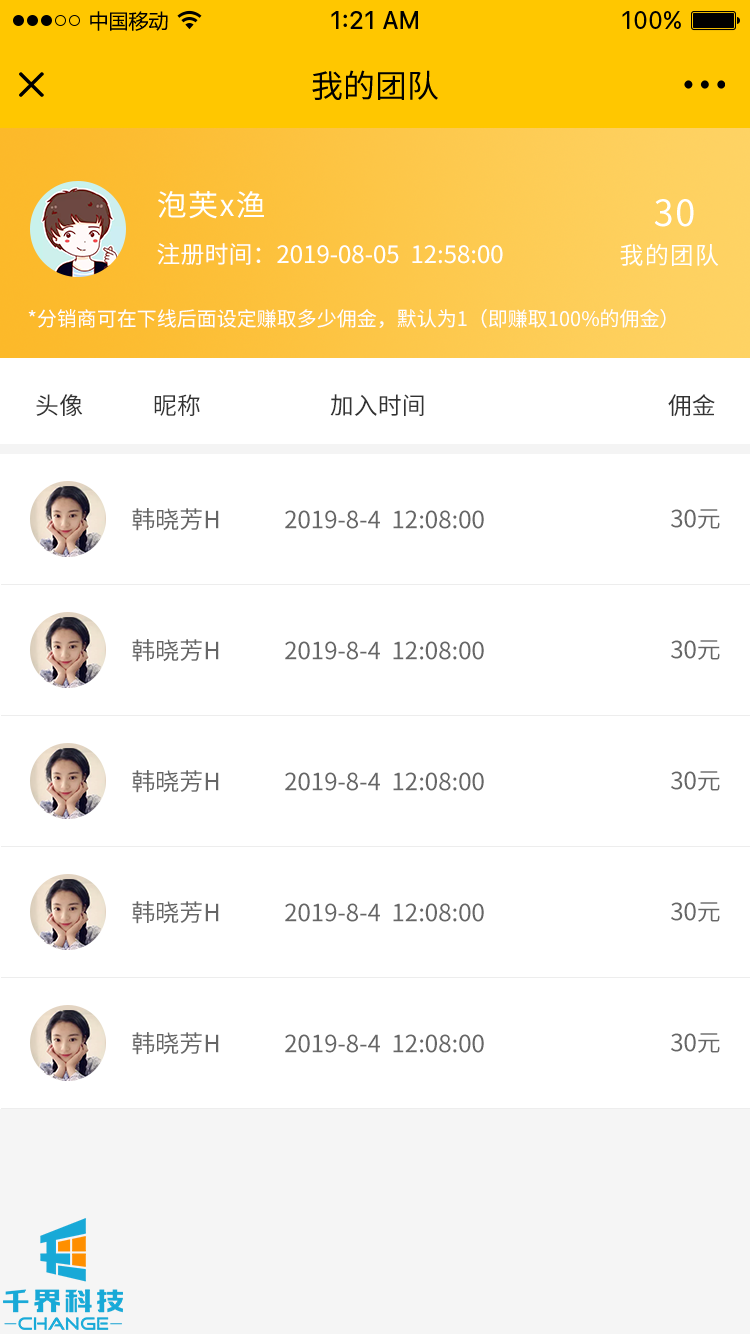Open the three-dot overflow menu
Viewport: 750px width, 1334px height.
[x=705, y=85]
